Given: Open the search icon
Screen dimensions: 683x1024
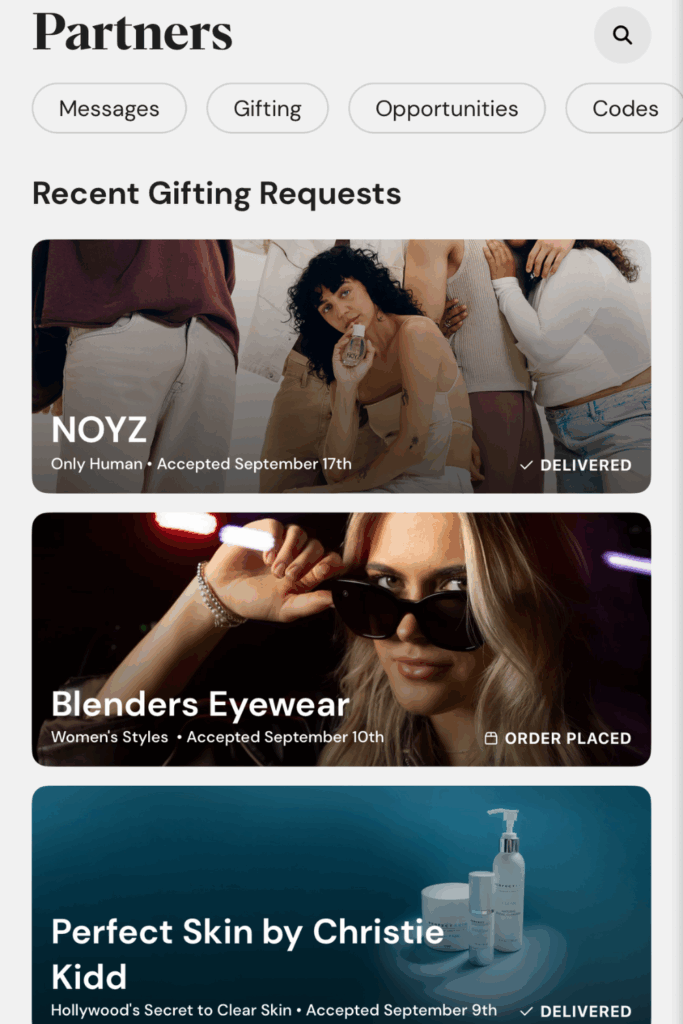Looking at the screenshot, I should [x=622, y=36].
